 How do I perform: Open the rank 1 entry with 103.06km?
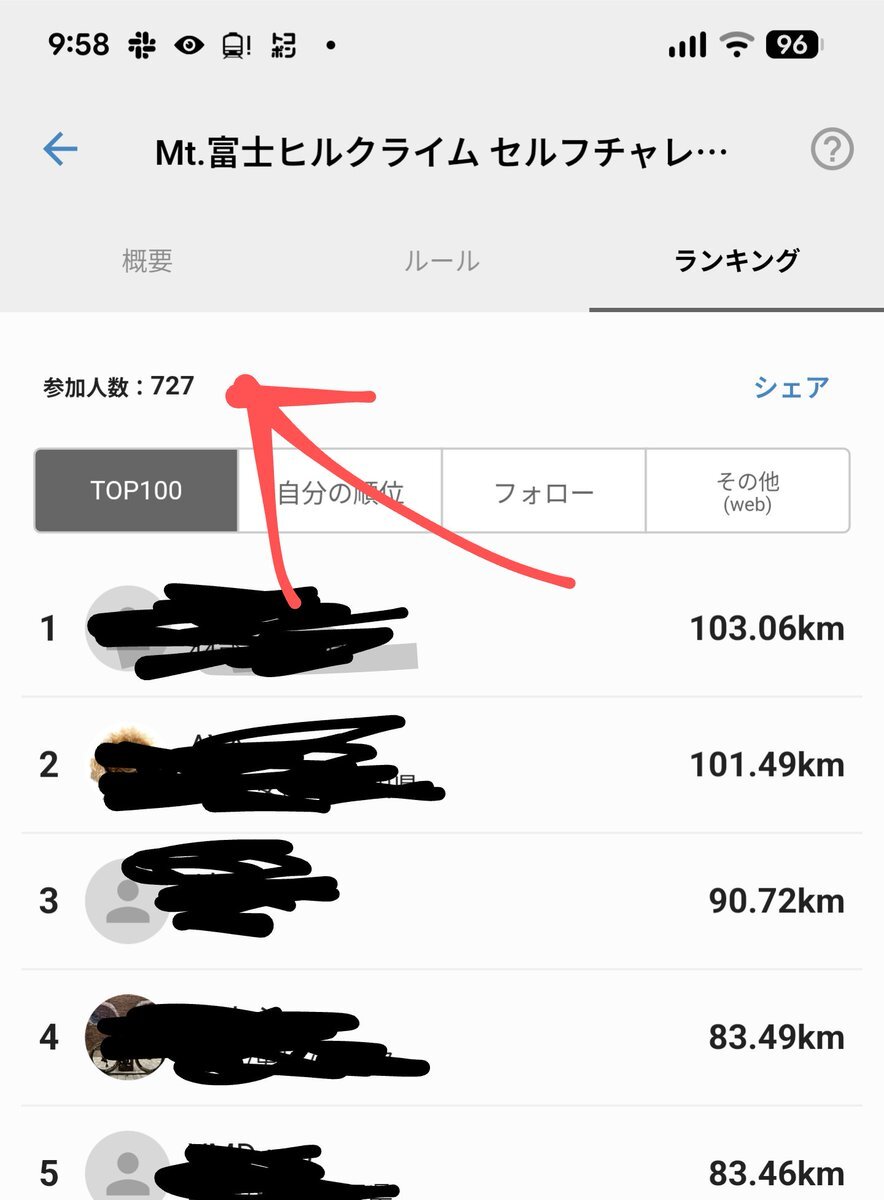coord(442,629)
